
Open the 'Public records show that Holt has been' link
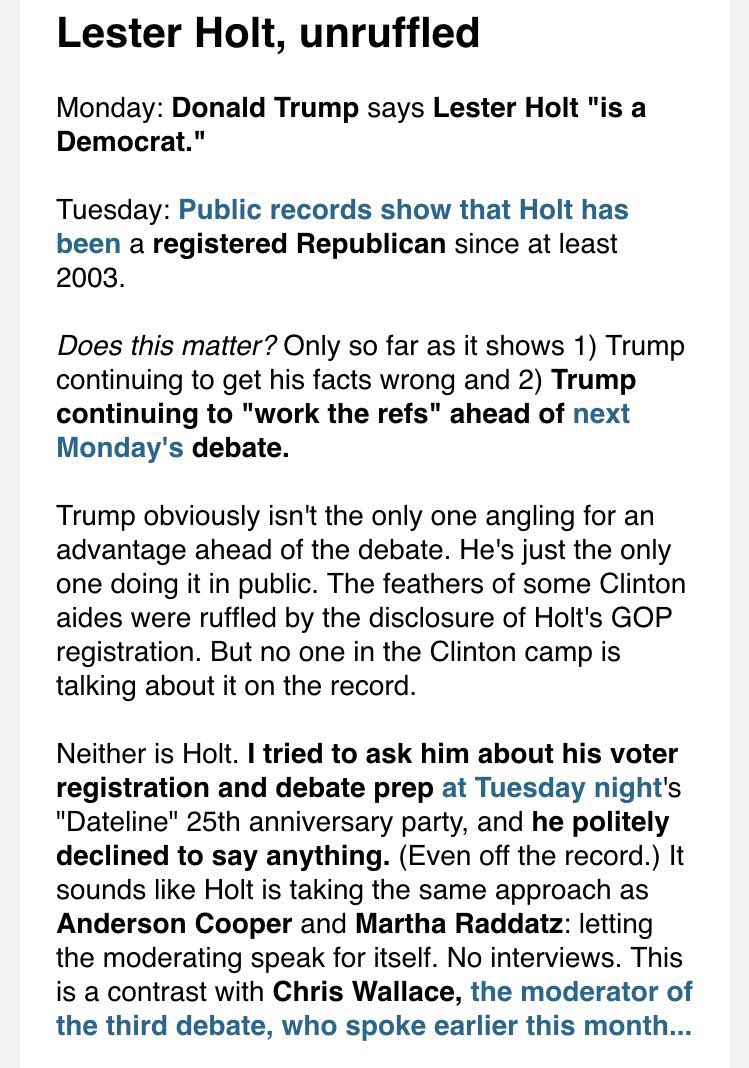(403, 210)
